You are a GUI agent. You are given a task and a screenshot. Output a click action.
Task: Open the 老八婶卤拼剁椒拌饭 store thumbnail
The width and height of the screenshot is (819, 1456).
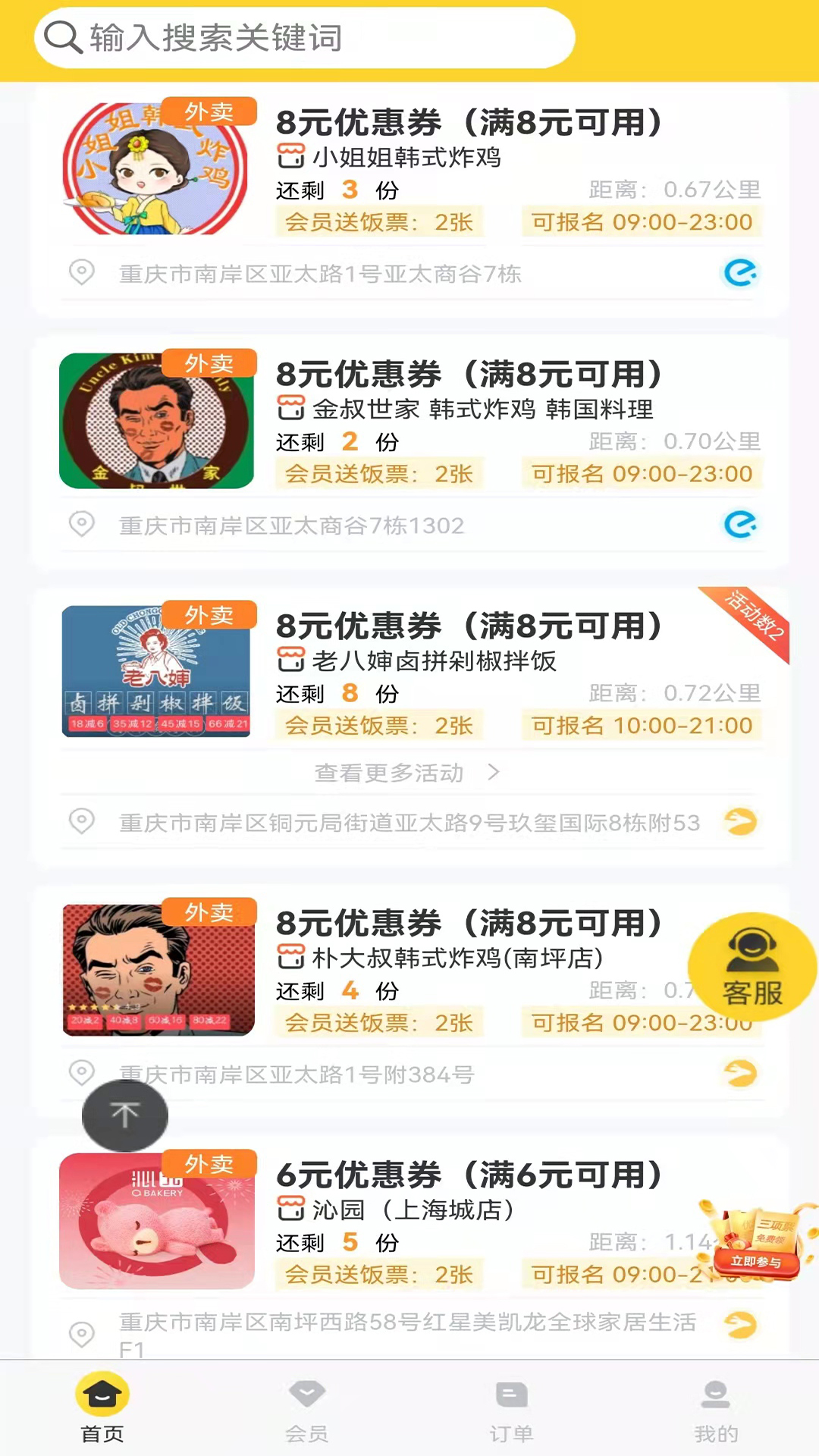(155, 670)
